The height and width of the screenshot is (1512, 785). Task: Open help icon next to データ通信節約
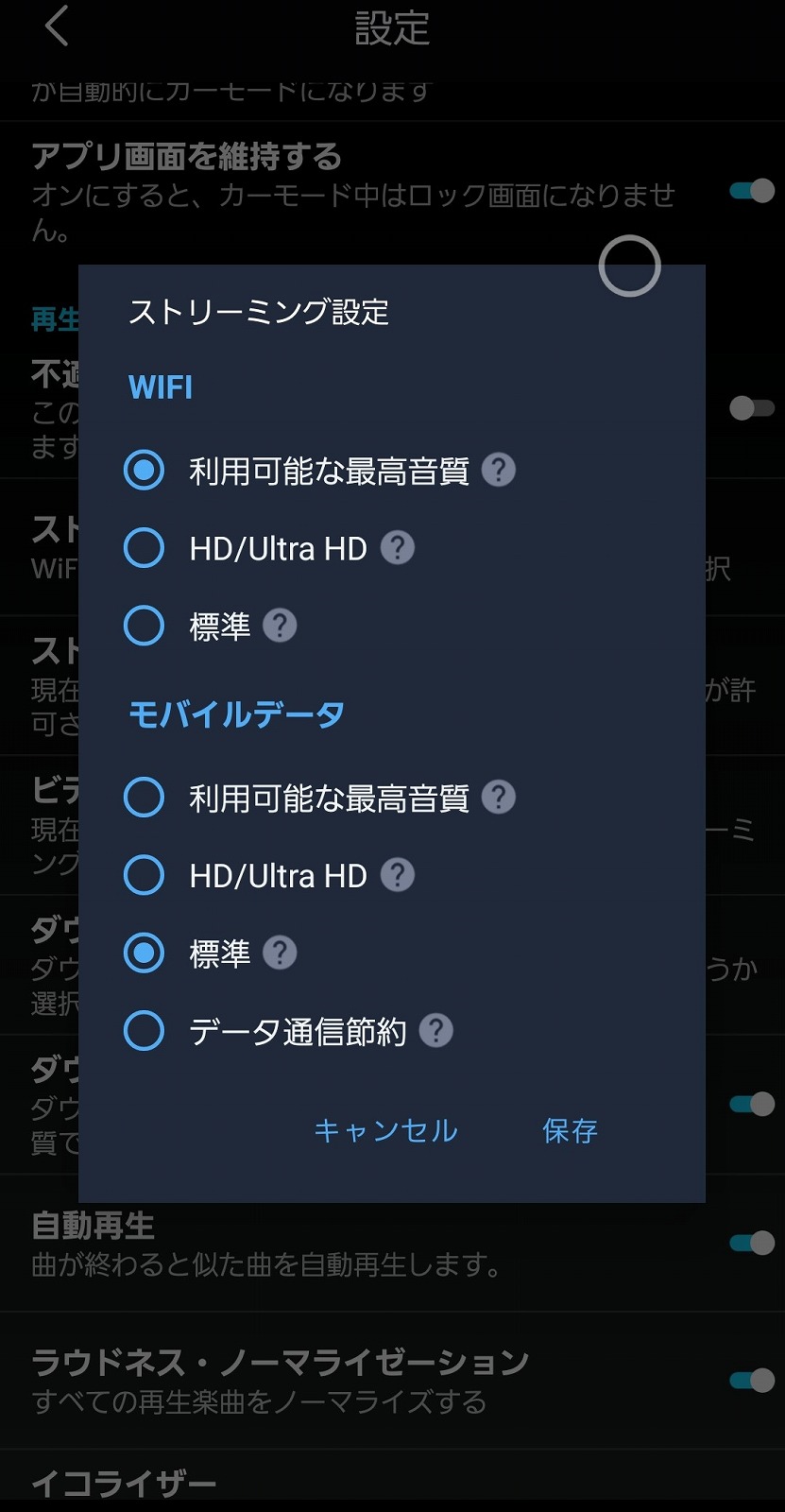[x=435, y=1031]
